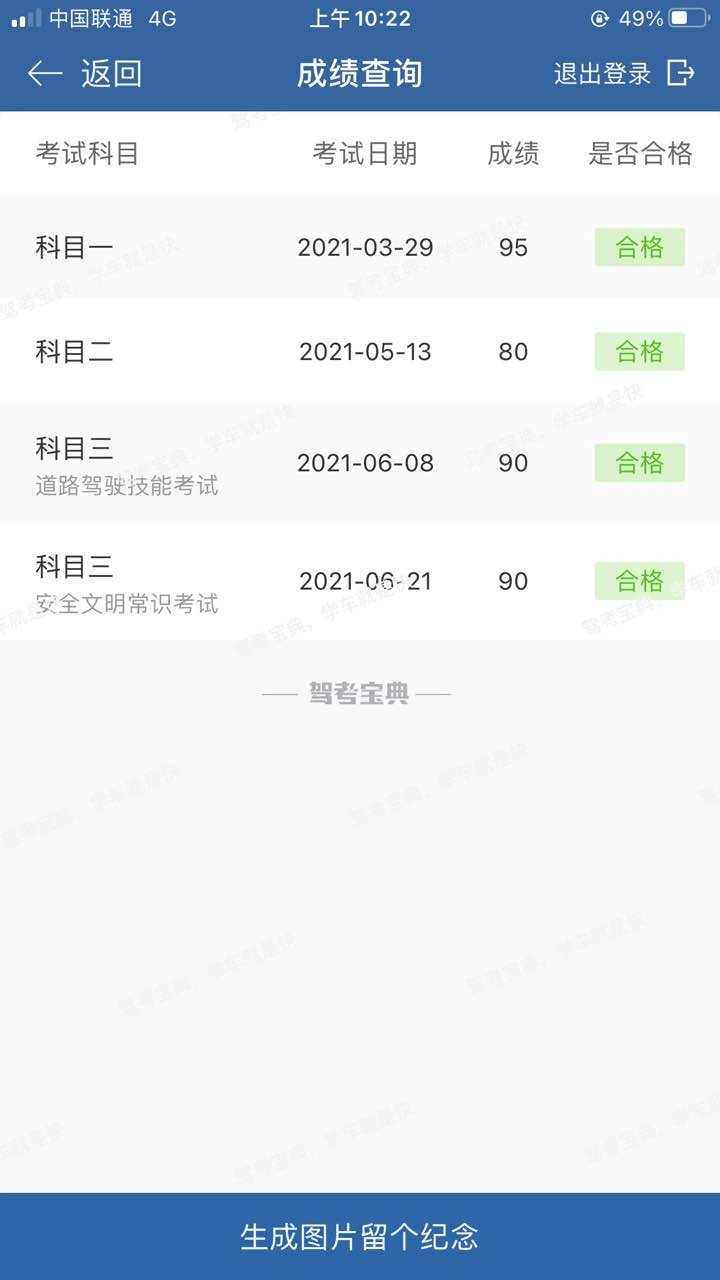
Task: Go back using the 返回 arrow
Action: (46, 73)
